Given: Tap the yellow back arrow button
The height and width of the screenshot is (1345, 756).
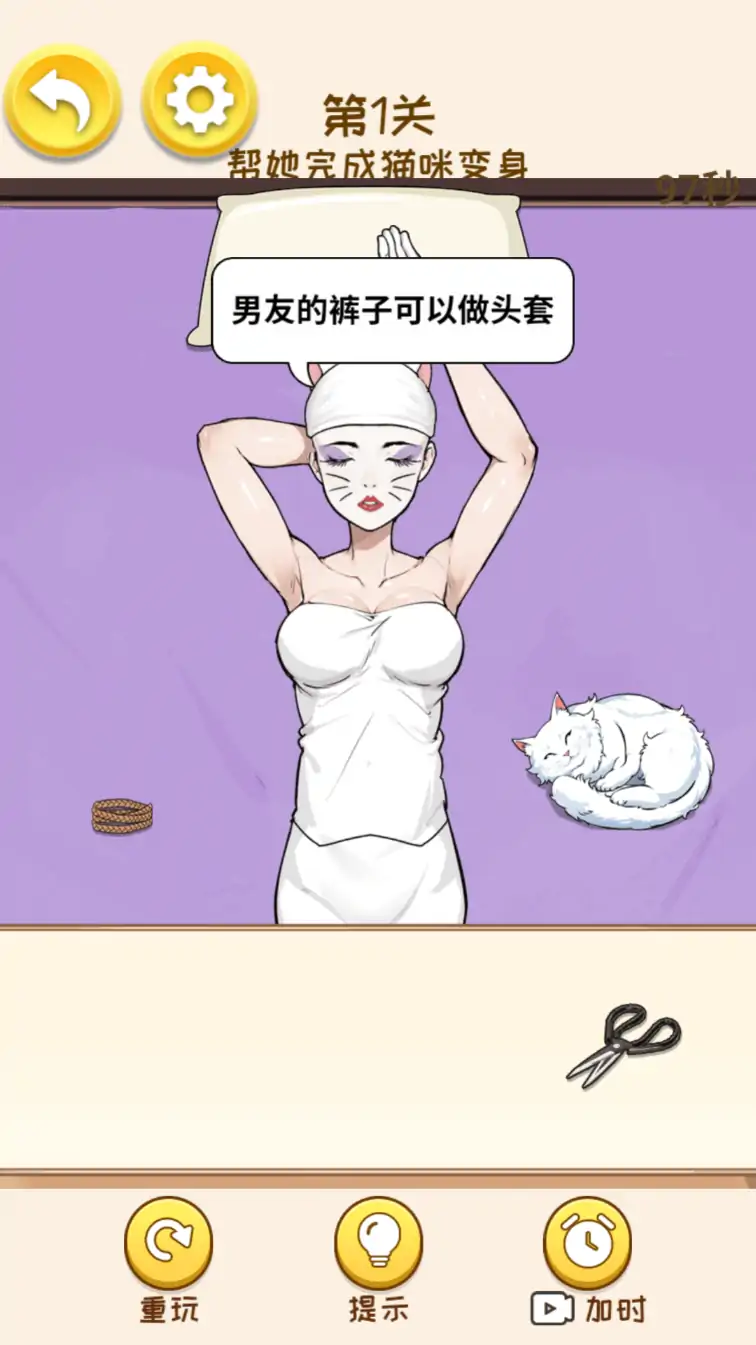Looking at the screenshot, I should 62,100.
